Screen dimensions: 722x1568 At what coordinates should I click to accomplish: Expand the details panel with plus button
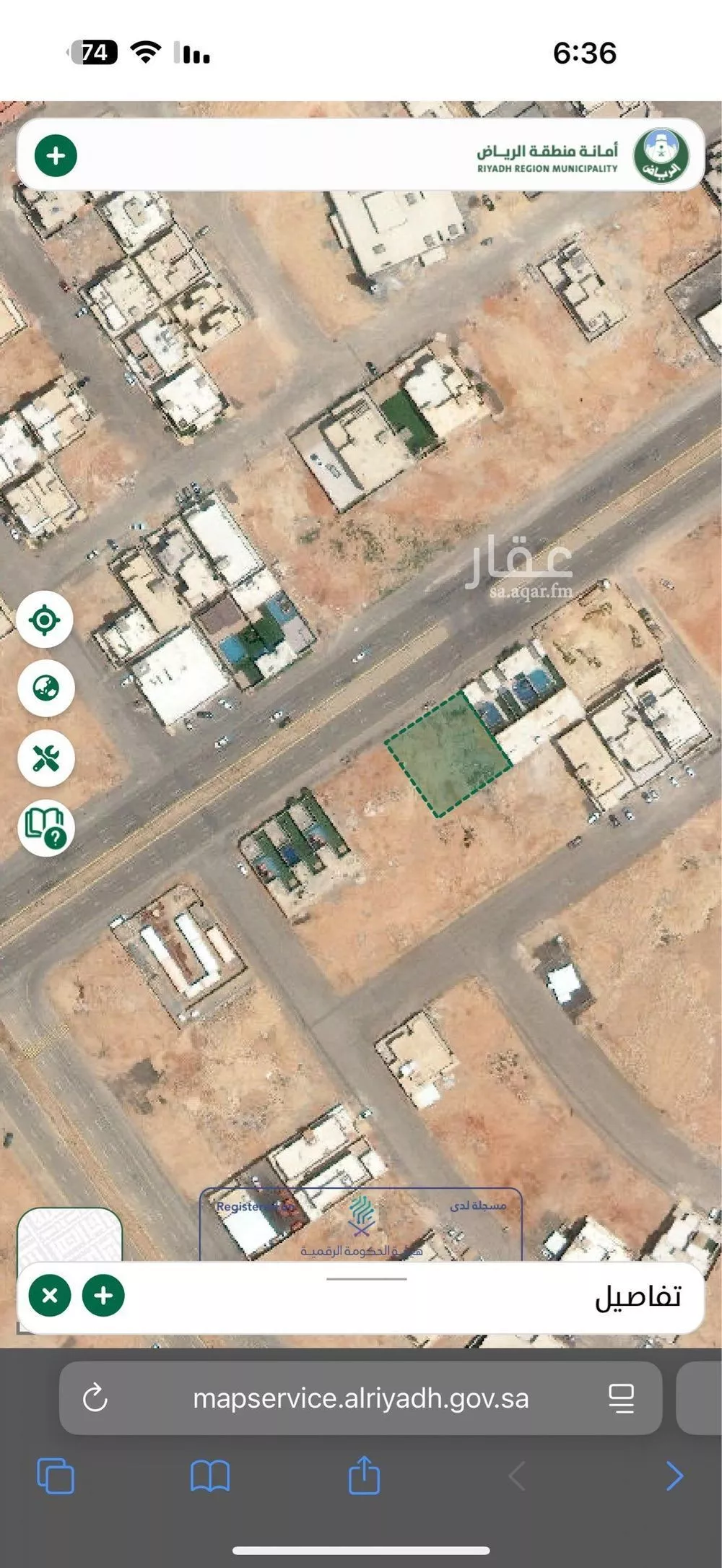tap(103, 1295)
